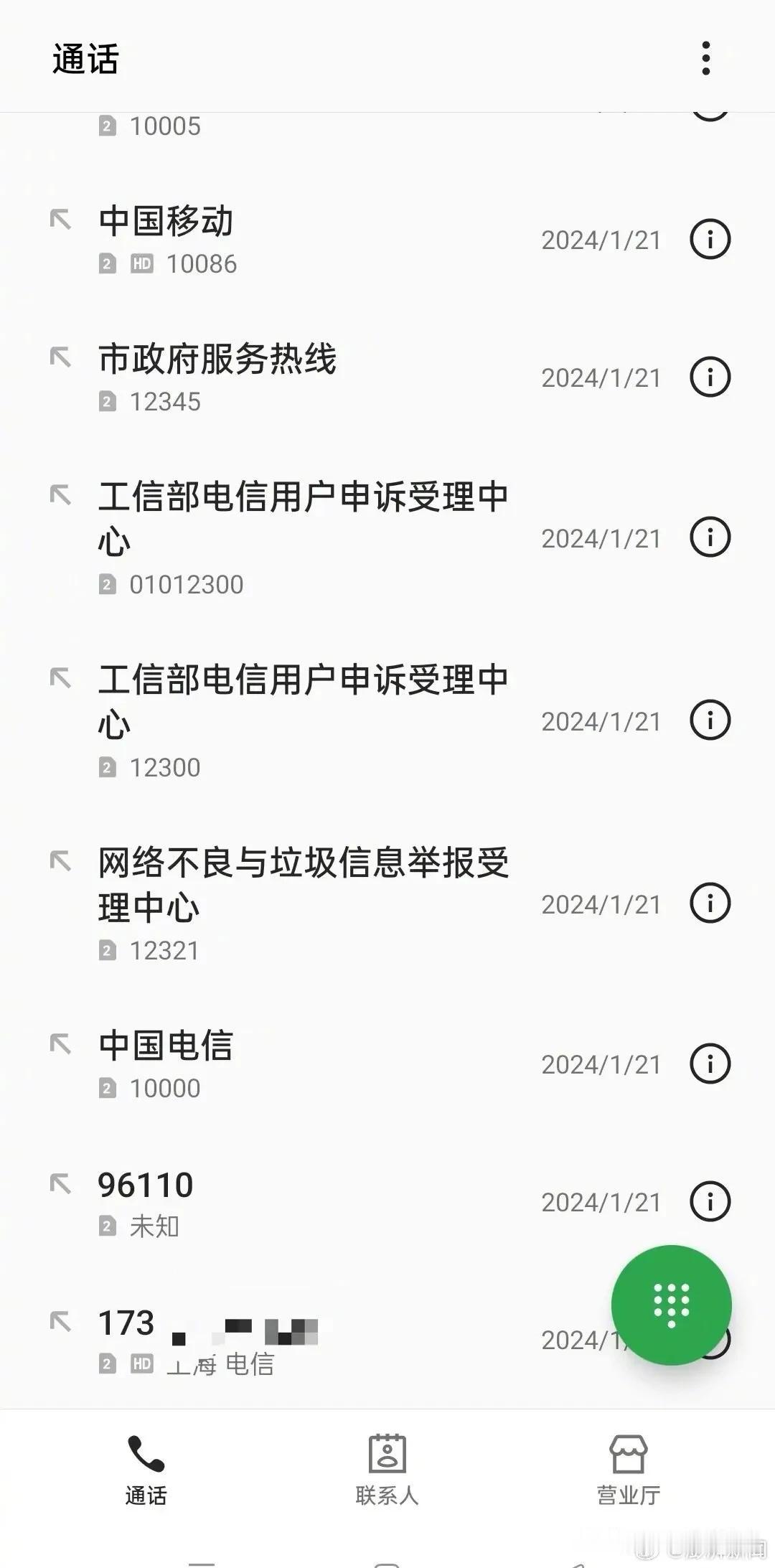View details of the 01012300 call
This screenshot has width=775, height=1568.
(710, 537)
